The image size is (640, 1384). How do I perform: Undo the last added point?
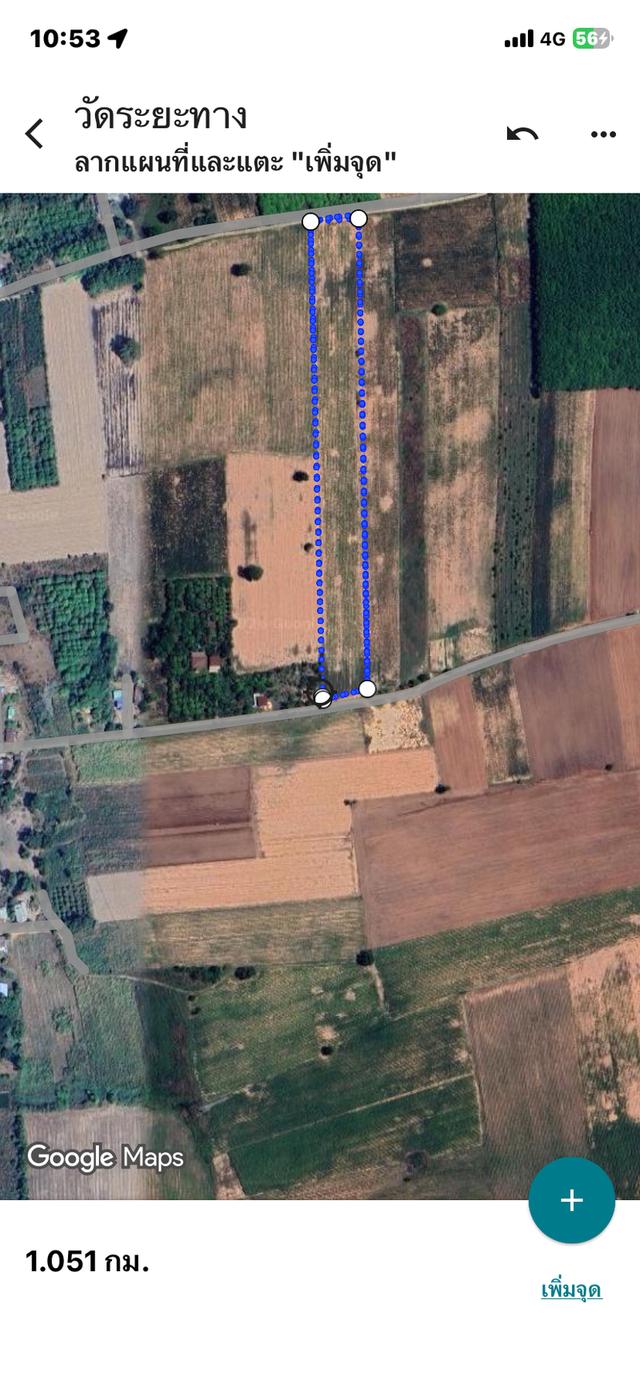tap(522, 134)
